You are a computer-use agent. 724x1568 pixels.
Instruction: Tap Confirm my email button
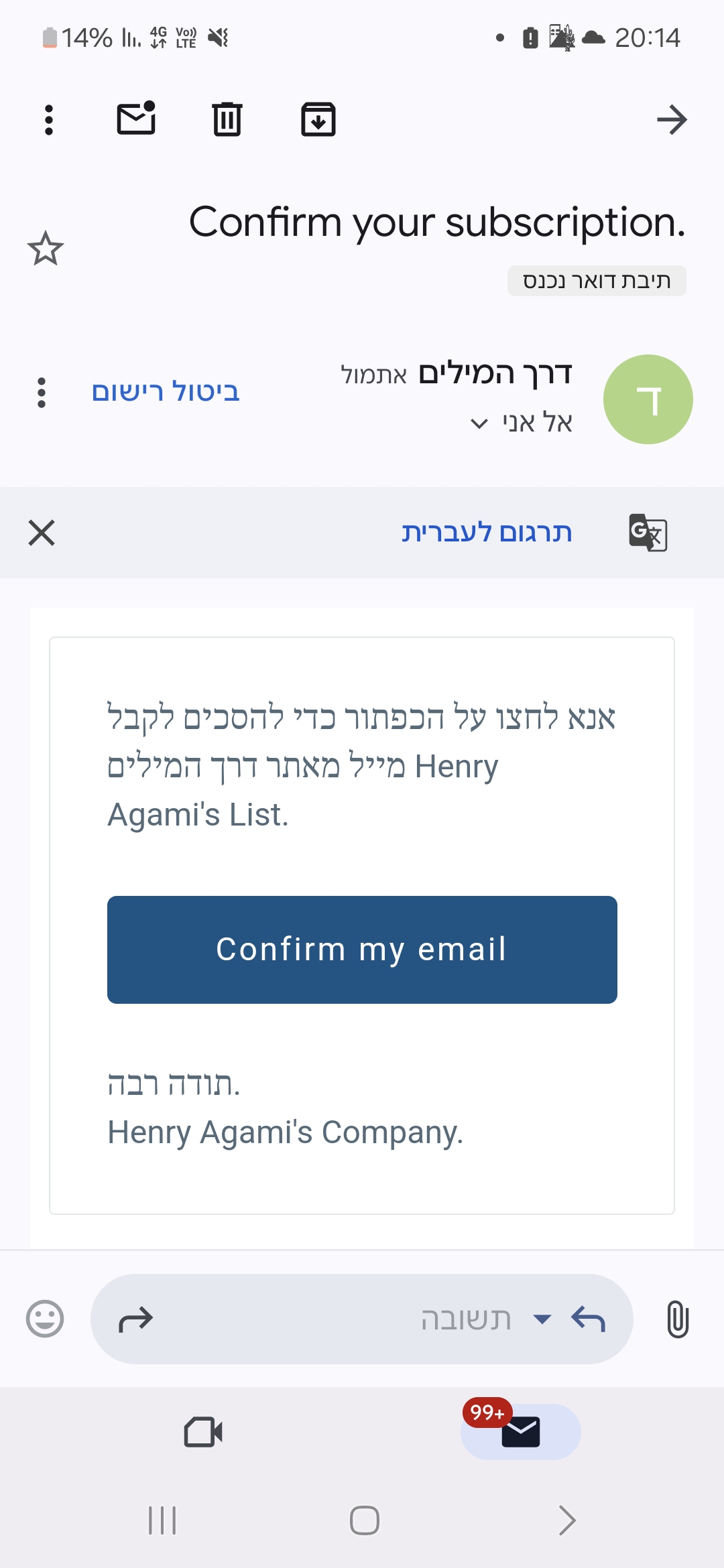point(362,950)
